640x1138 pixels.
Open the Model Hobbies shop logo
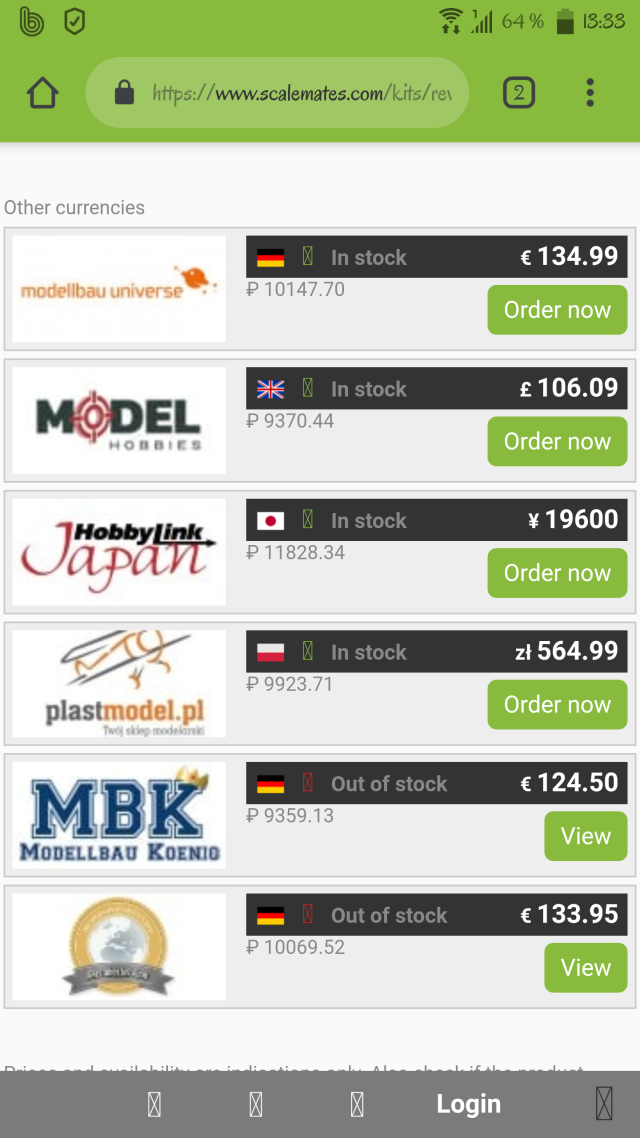point(119,421)
